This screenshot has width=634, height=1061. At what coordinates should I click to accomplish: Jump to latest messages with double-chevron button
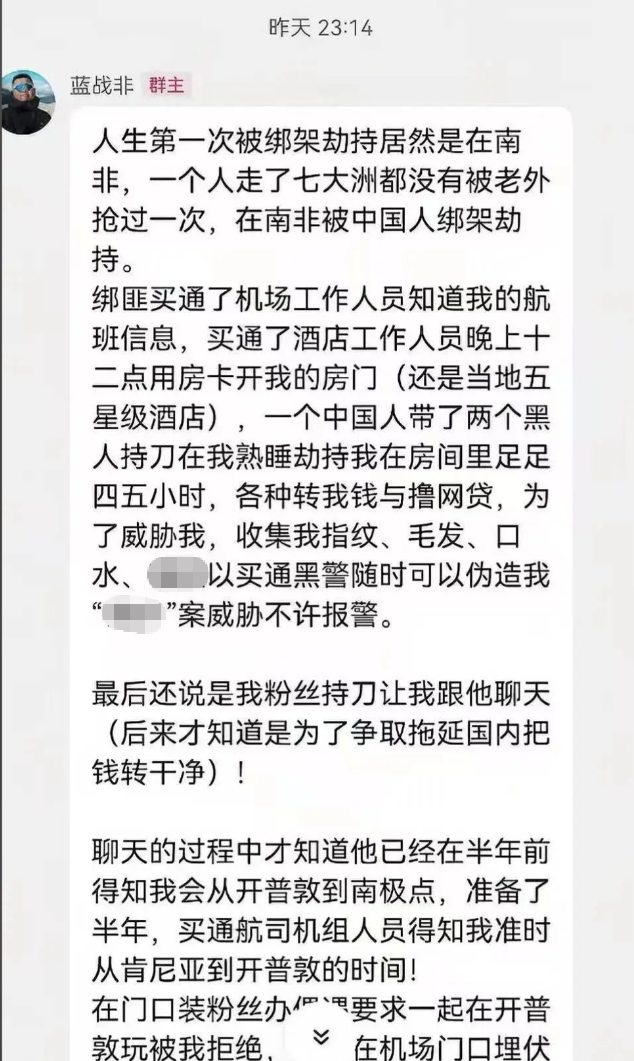point(321,1036)
